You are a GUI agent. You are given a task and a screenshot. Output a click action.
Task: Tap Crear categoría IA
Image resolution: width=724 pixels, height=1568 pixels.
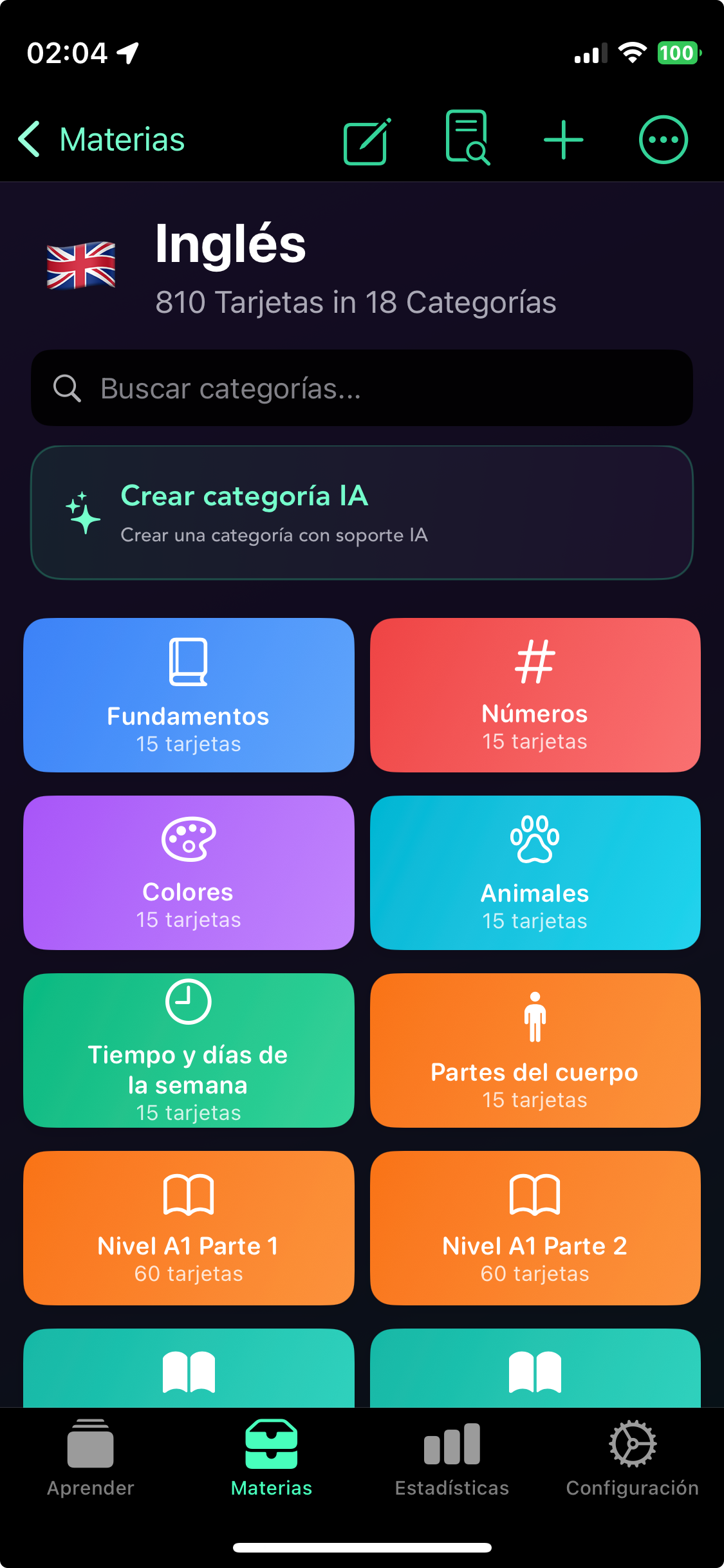click(x=362, y=512)
